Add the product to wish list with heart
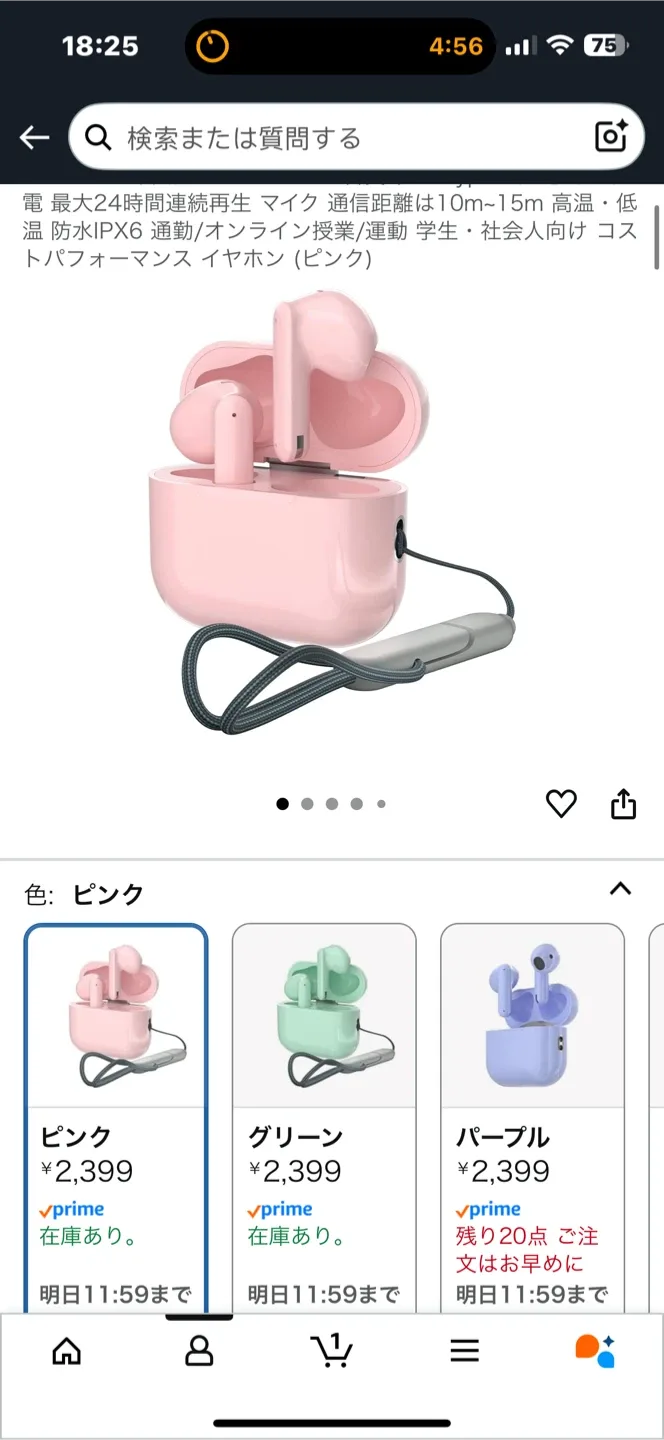Viewport: 664px width, 1440px height. [561, 804]
